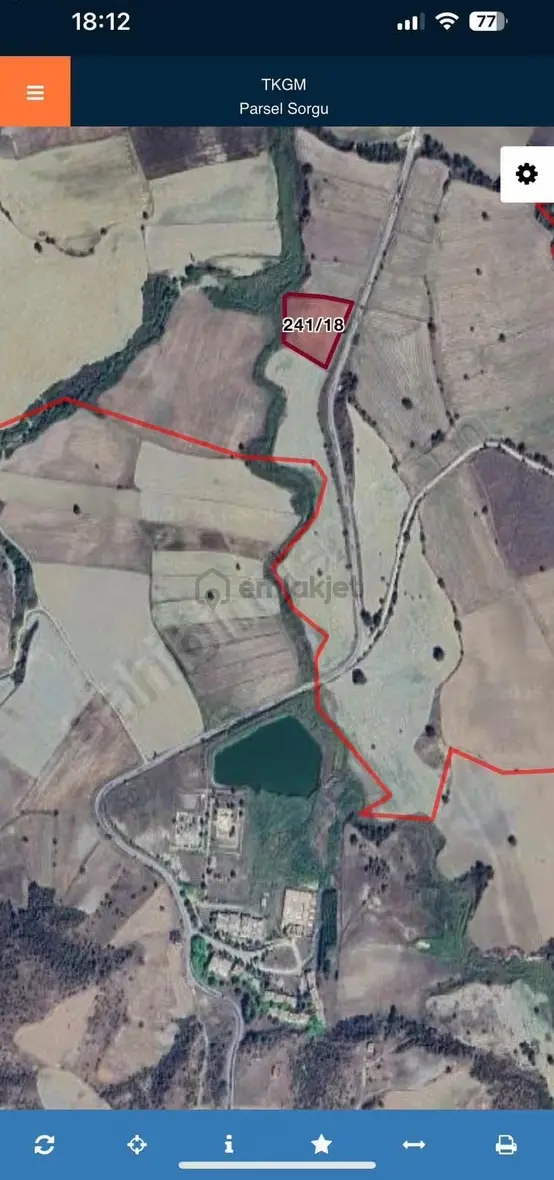
Task: Select highlighted parcel 241/18 on map
Action: (x=316, y=329)
